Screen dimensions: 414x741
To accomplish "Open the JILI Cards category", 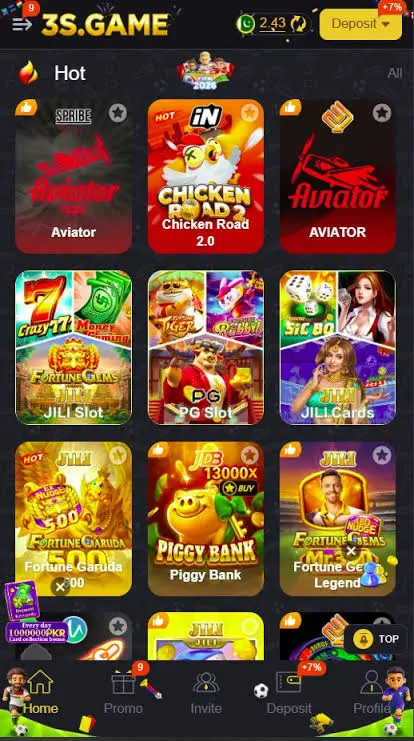I will [x=337, y=347].
